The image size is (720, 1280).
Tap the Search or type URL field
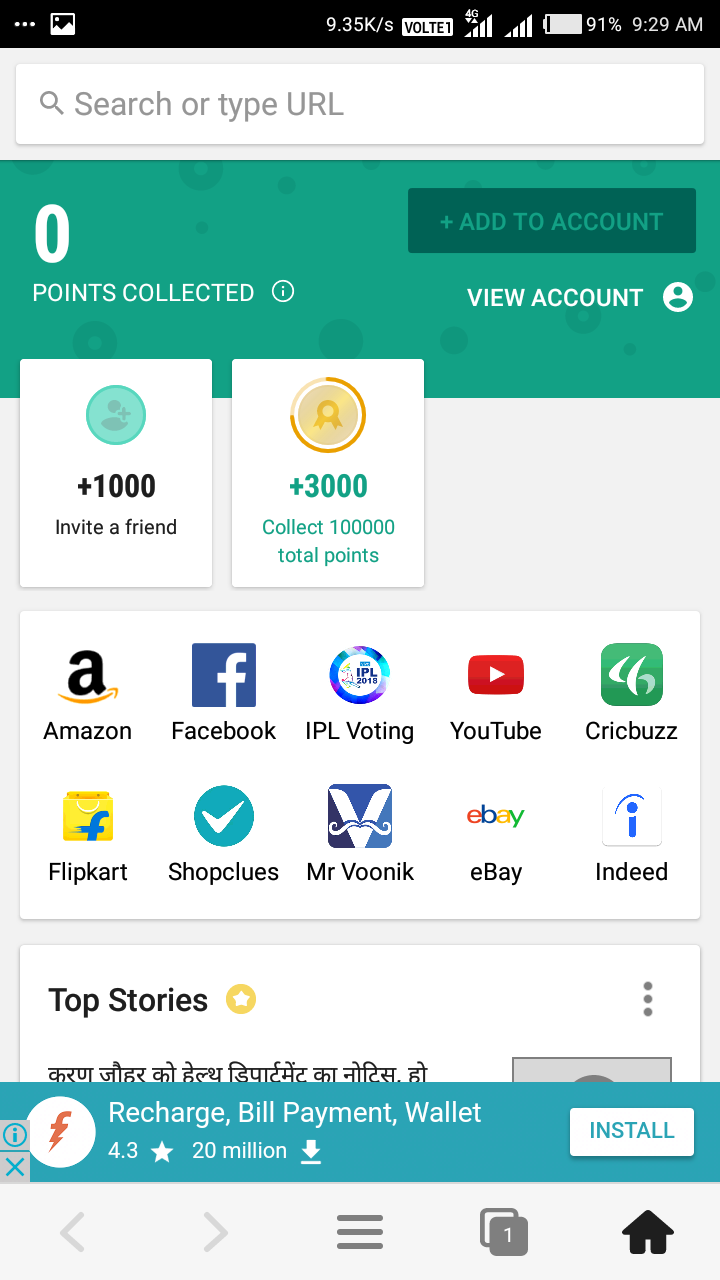coord(360,104)
